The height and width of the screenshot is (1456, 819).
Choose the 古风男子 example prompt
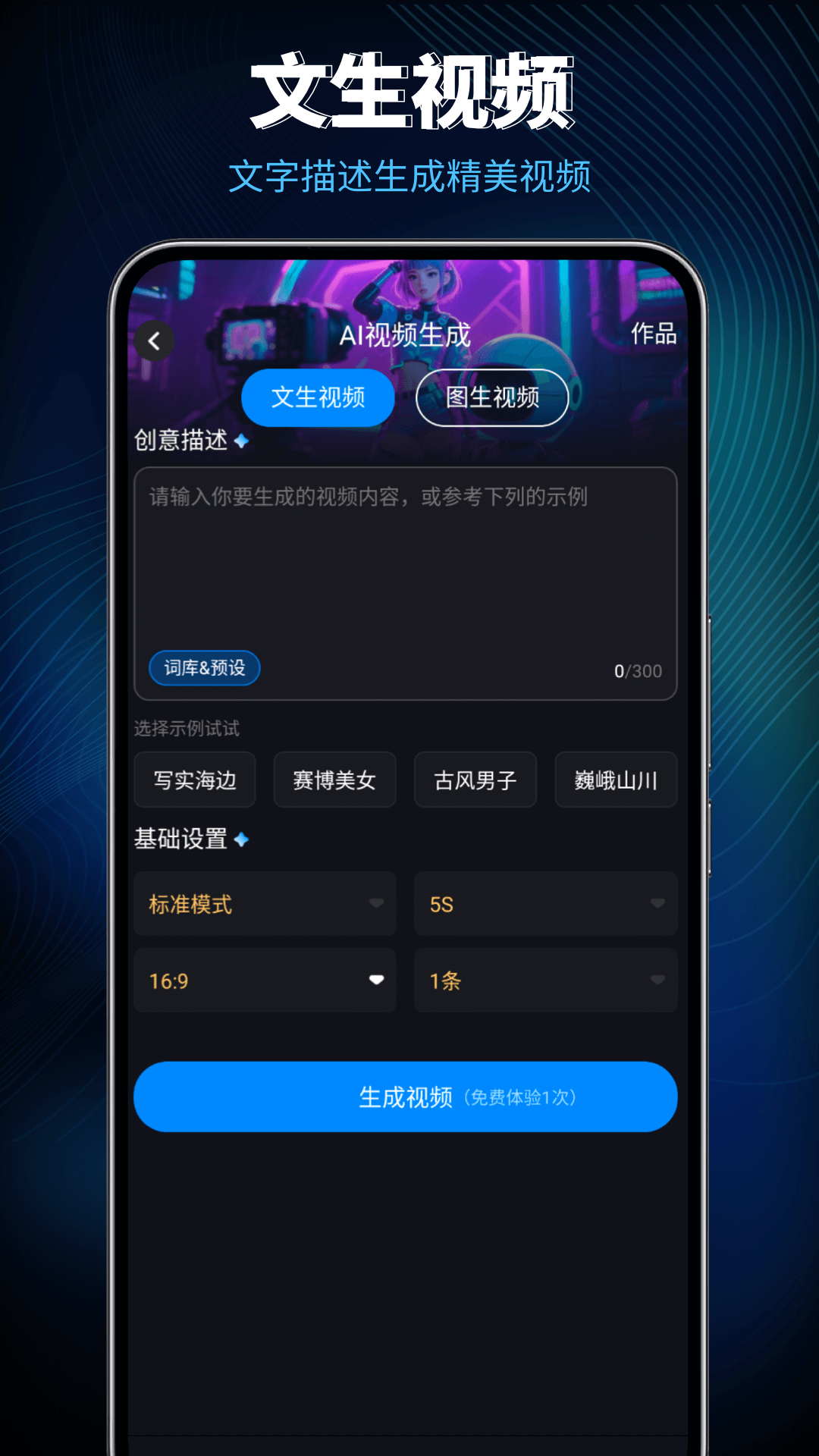(475, 780)
